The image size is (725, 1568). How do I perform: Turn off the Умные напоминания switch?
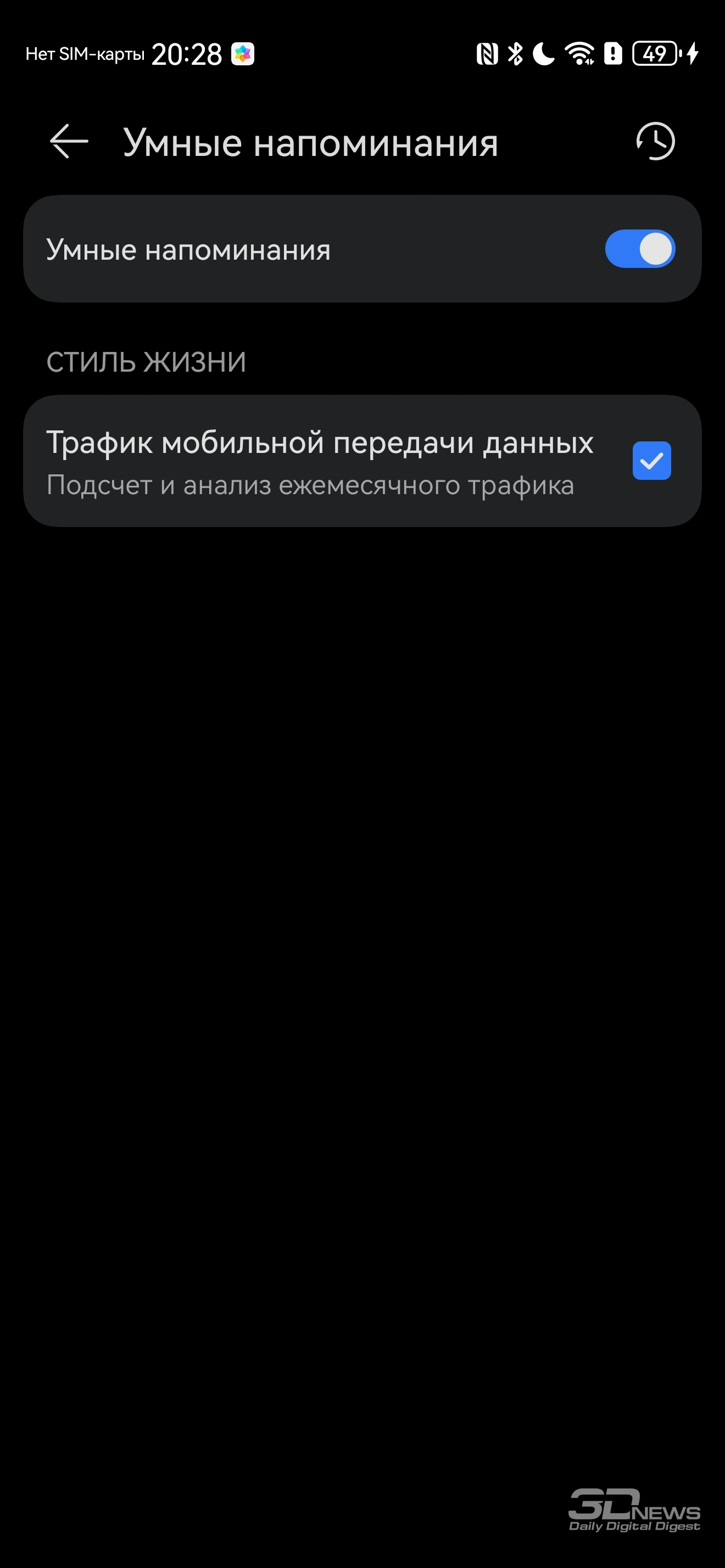[639, 249]
